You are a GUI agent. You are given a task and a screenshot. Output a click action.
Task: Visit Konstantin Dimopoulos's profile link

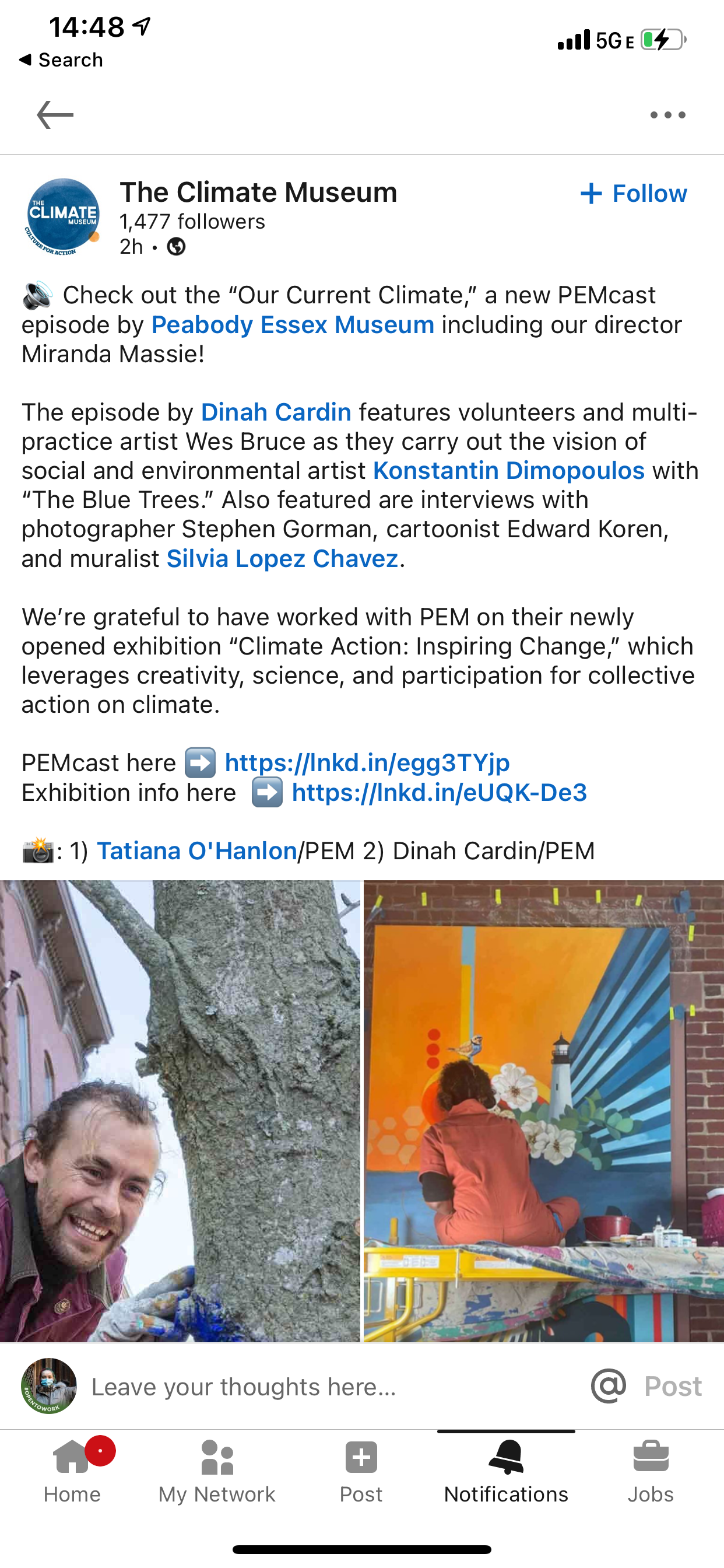click(x=509, y=471)
